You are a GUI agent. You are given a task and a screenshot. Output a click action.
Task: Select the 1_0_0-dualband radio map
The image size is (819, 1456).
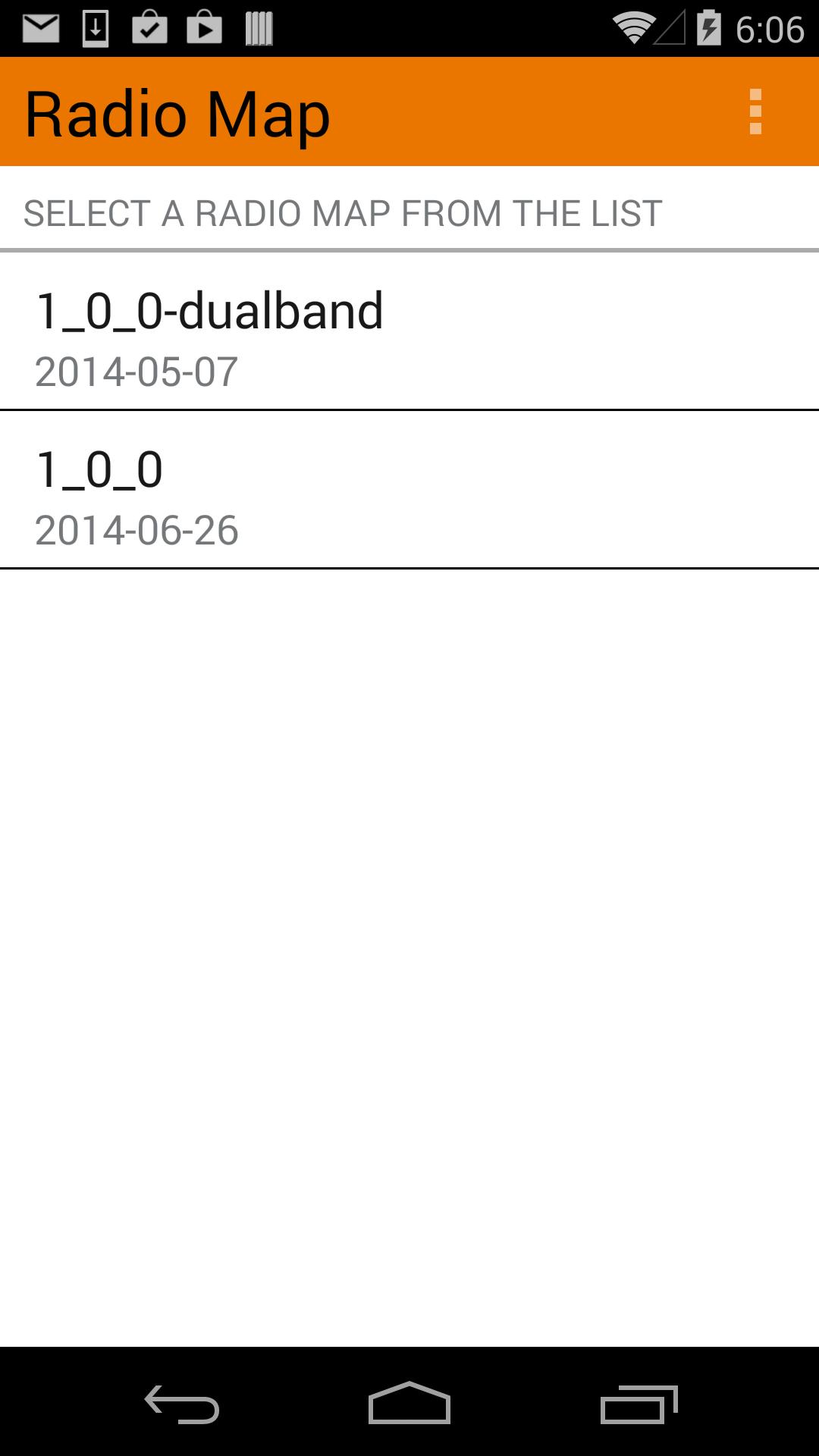409,332
